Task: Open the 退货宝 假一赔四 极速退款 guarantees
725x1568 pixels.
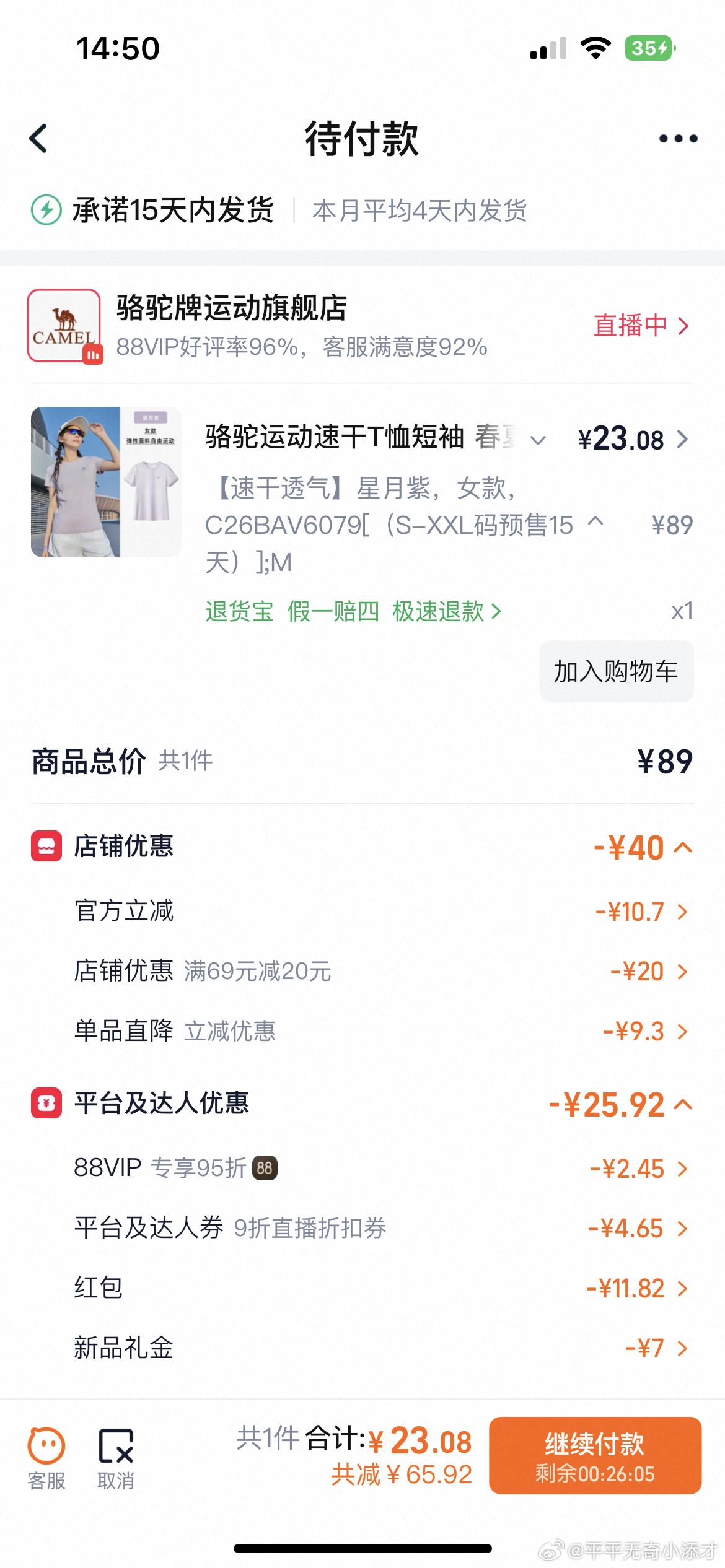Action: (x=353, y=611)
